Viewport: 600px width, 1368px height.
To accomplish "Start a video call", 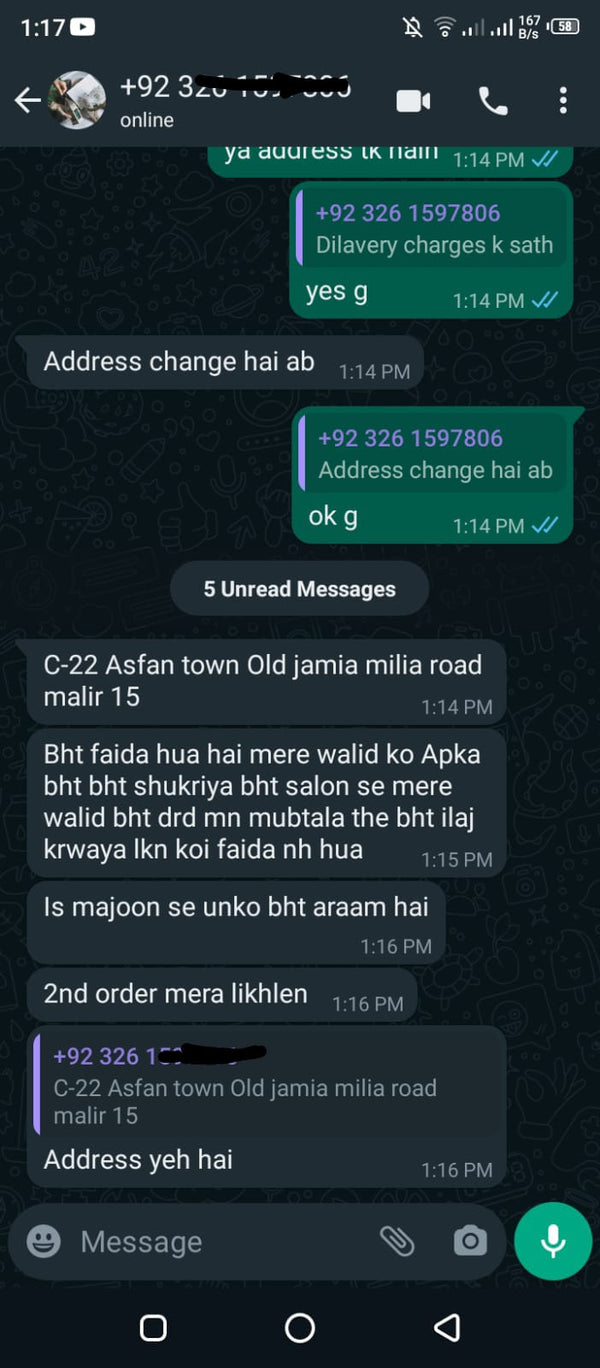I will (x=413, y=100).
